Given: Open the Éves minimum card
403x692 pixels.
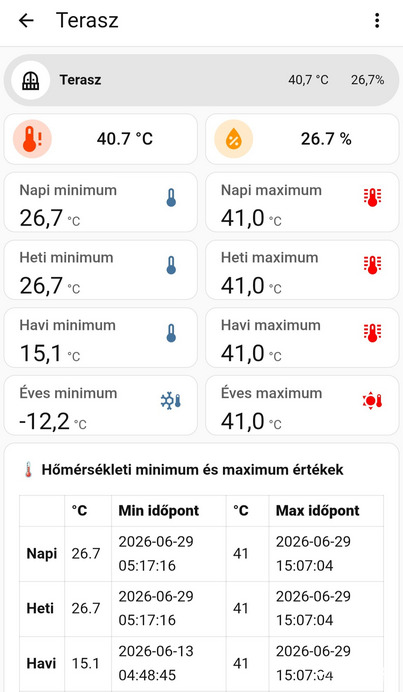Looking at the screenshot, I should point(101,405).
